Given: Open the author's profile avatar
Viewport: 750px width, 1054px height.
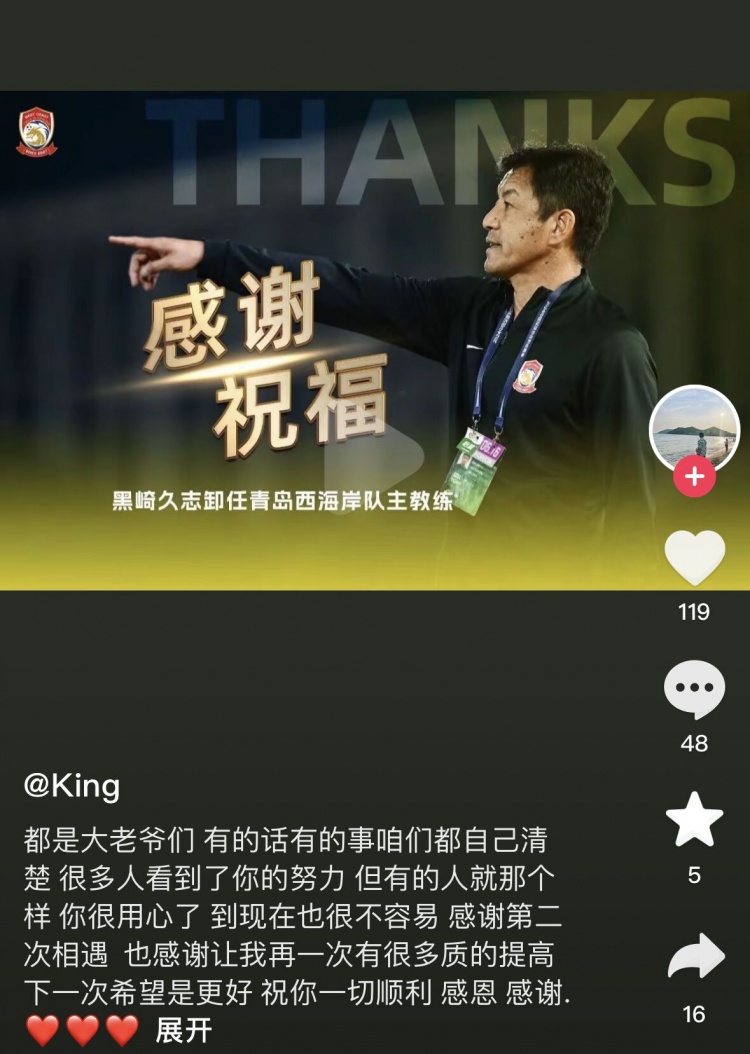Looking at the screenshot, I should coord(694,426).
